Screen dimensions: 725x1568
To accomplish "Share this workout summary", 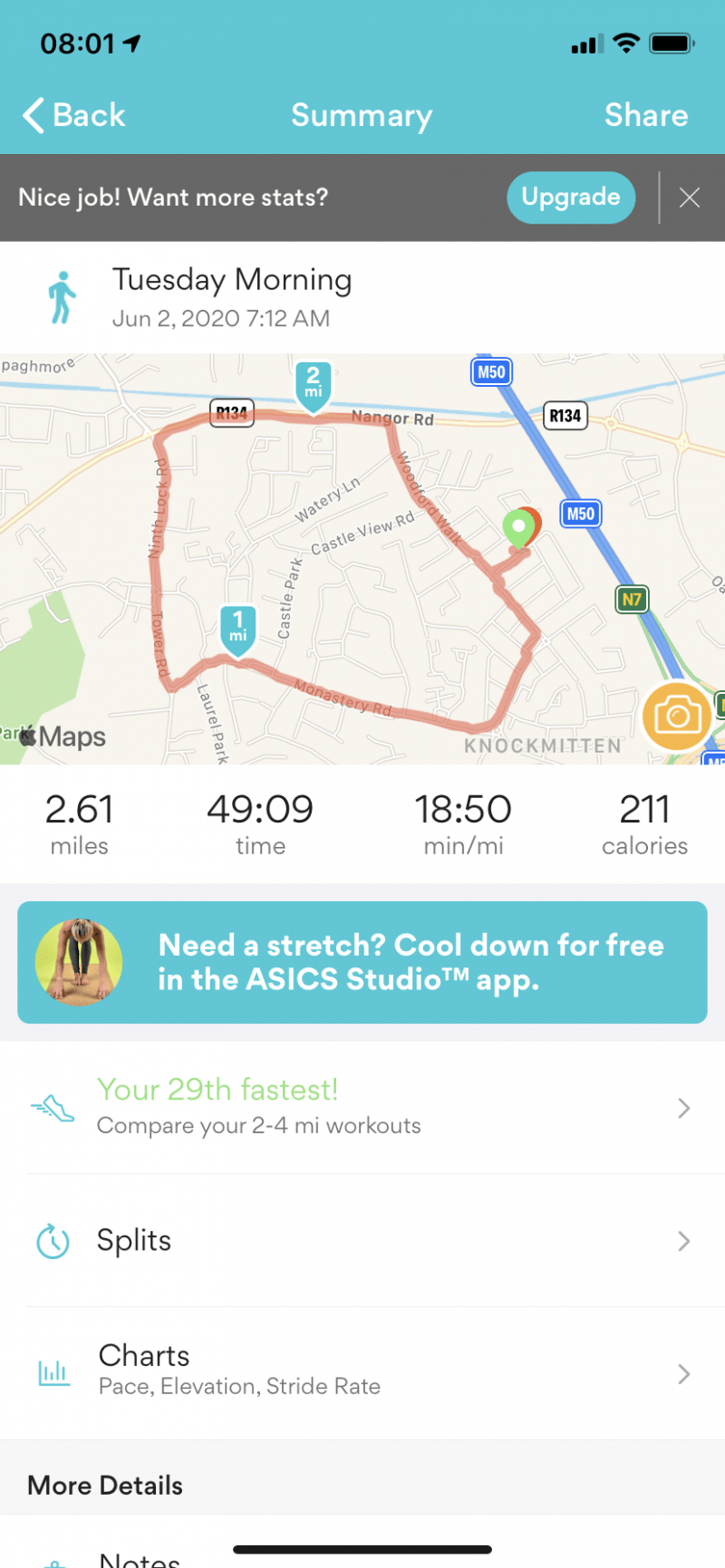I will 645,116.
